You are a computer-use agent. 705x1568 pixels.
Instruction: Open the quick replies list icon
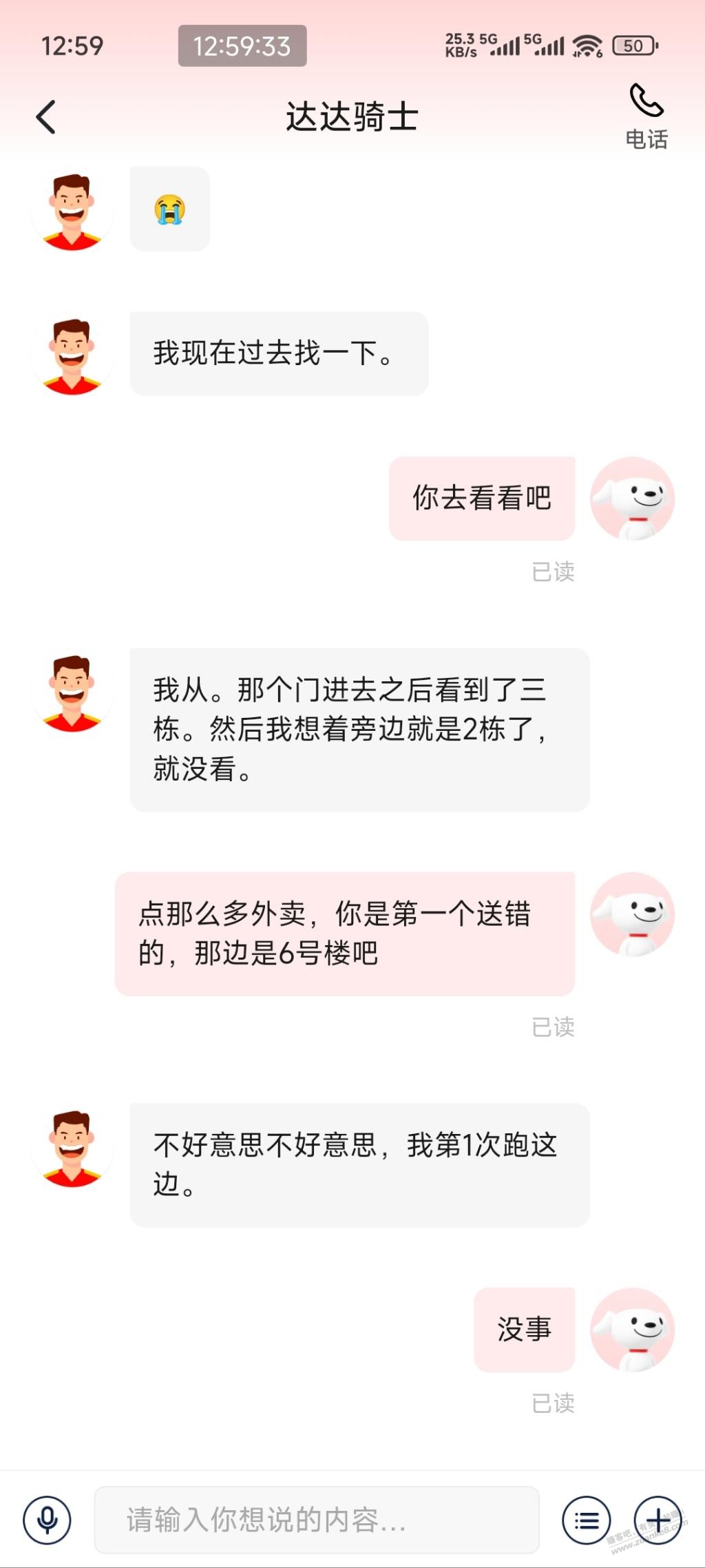tap(587, 1520)
